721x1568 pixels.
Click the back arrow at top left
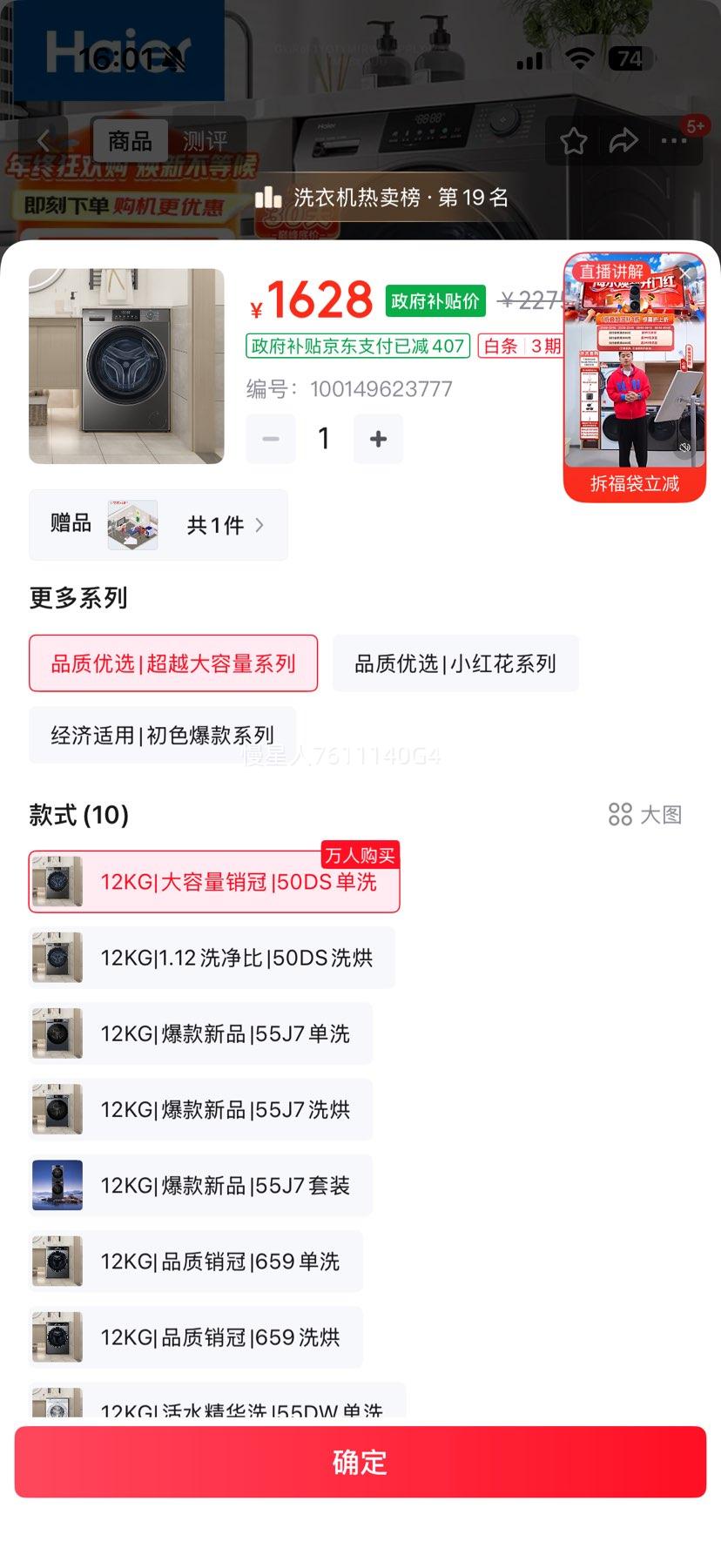point(44,141)
